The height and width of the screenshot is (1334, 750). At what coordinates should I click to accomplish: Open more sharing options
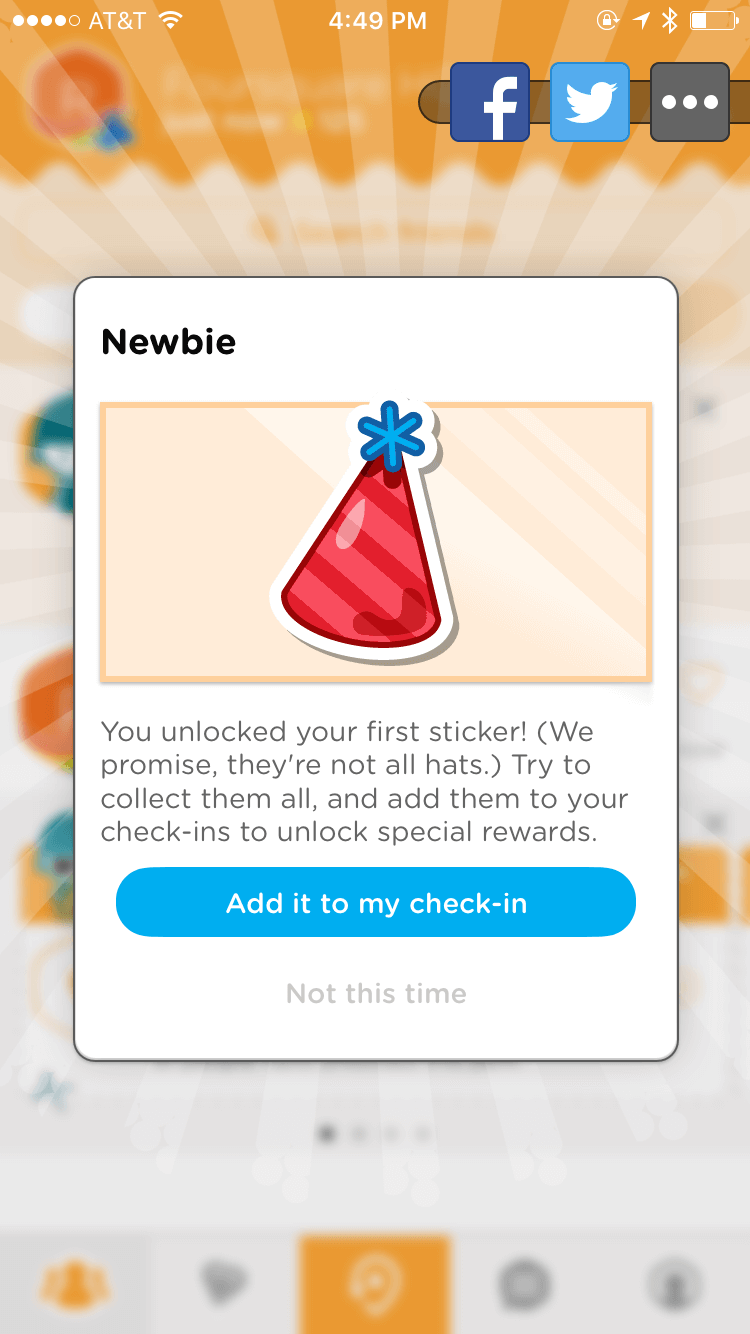(690, 102)
